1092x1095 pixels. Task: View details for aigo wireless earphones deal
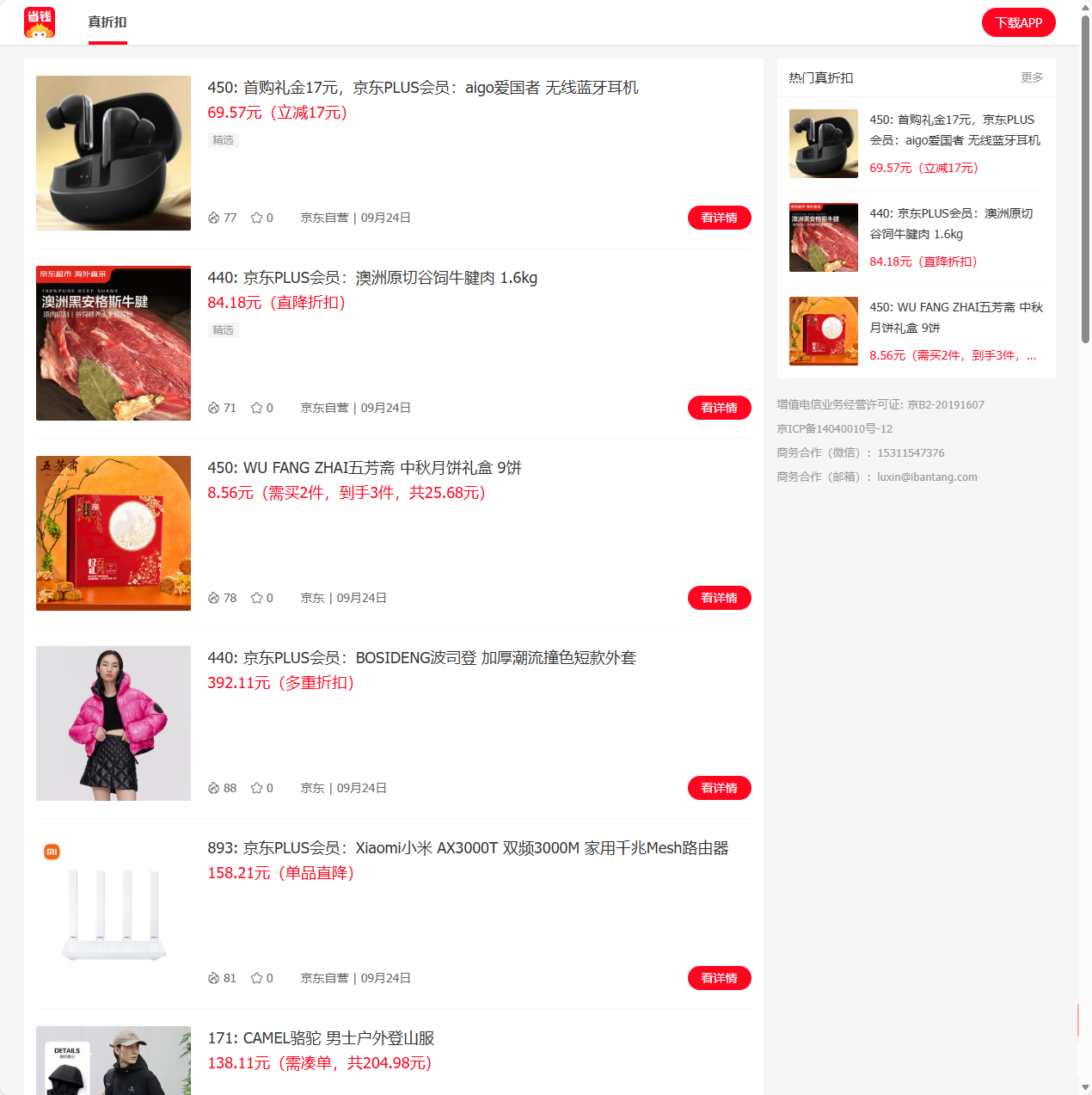click(719, 218)
